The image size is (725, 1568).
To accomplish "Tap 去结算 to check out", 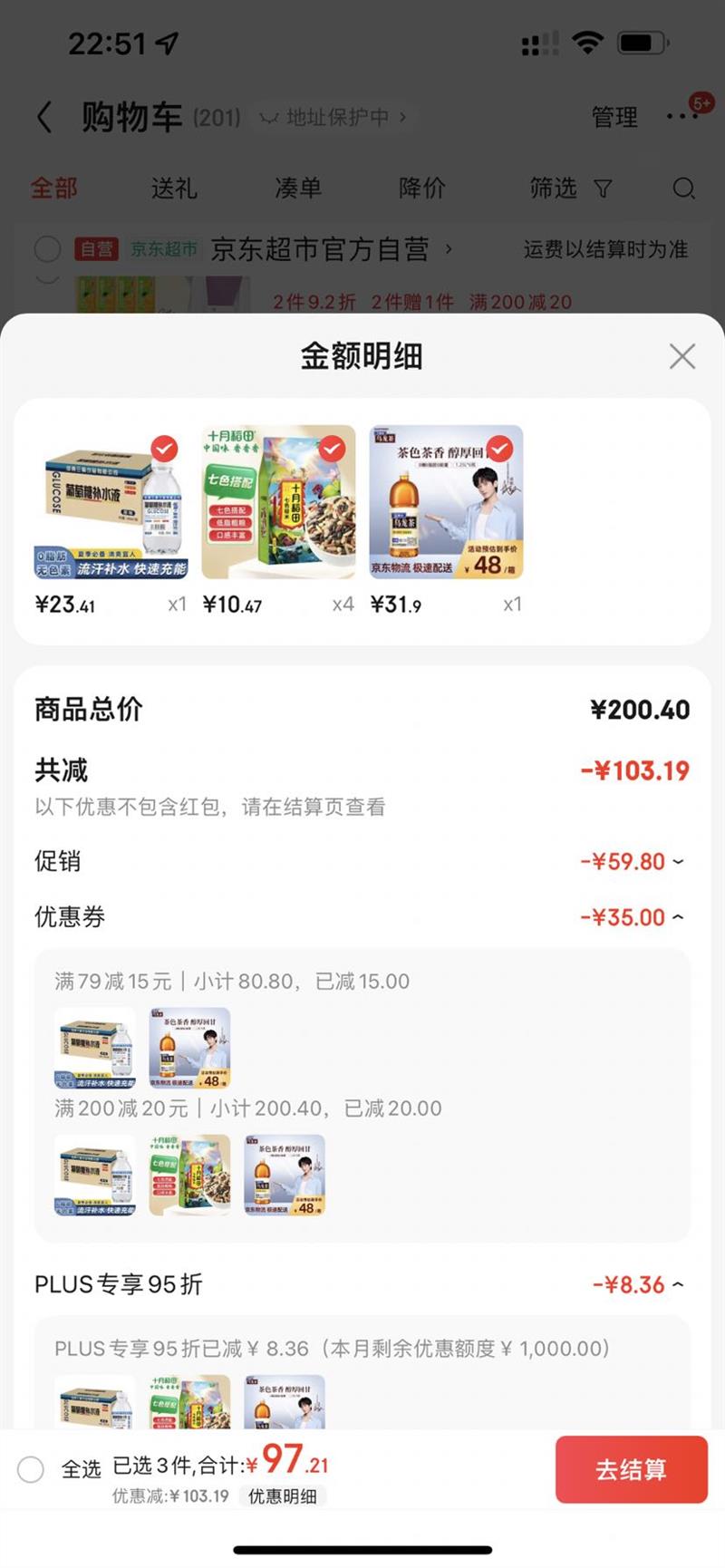I will coord(631,1469).
